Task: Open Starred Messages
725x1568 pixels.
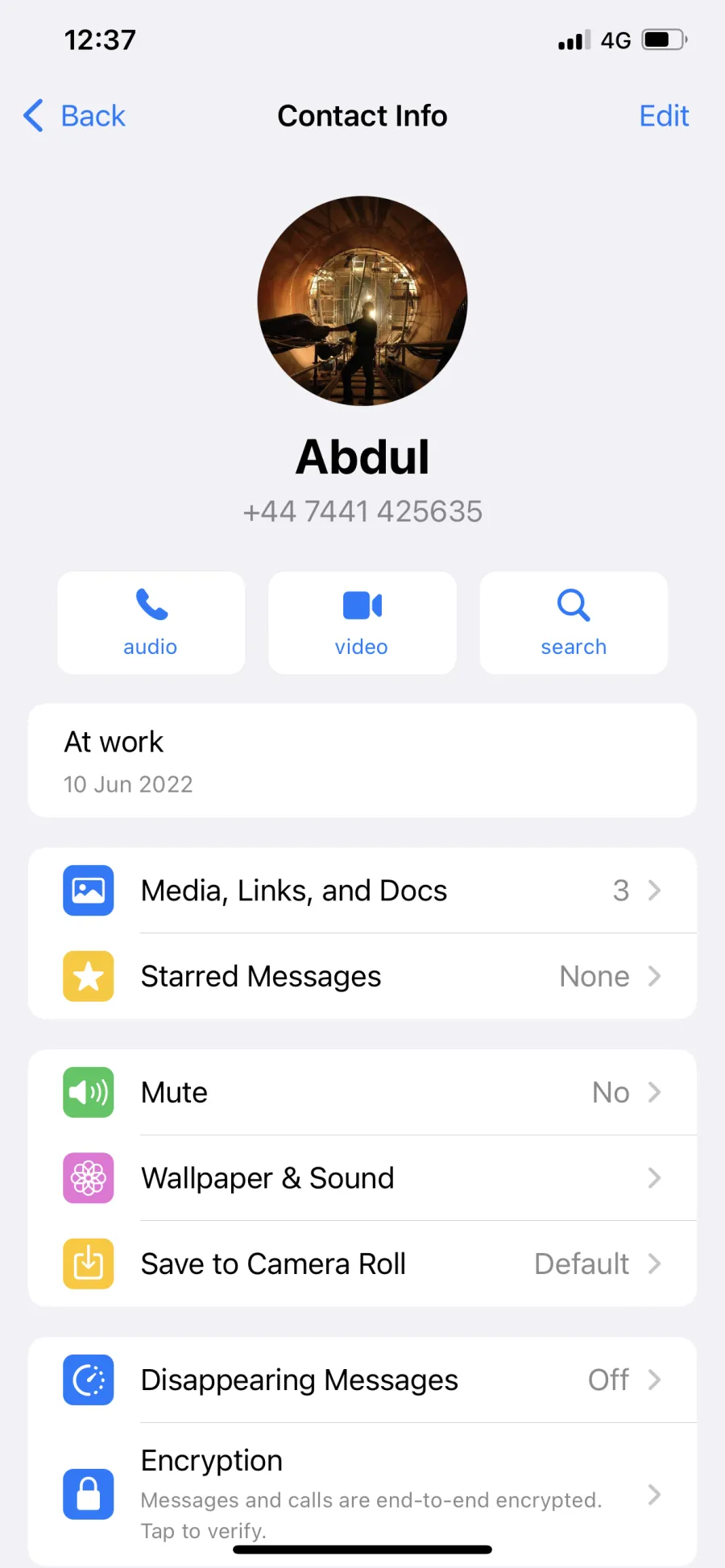Action: (x=362, y=976)
